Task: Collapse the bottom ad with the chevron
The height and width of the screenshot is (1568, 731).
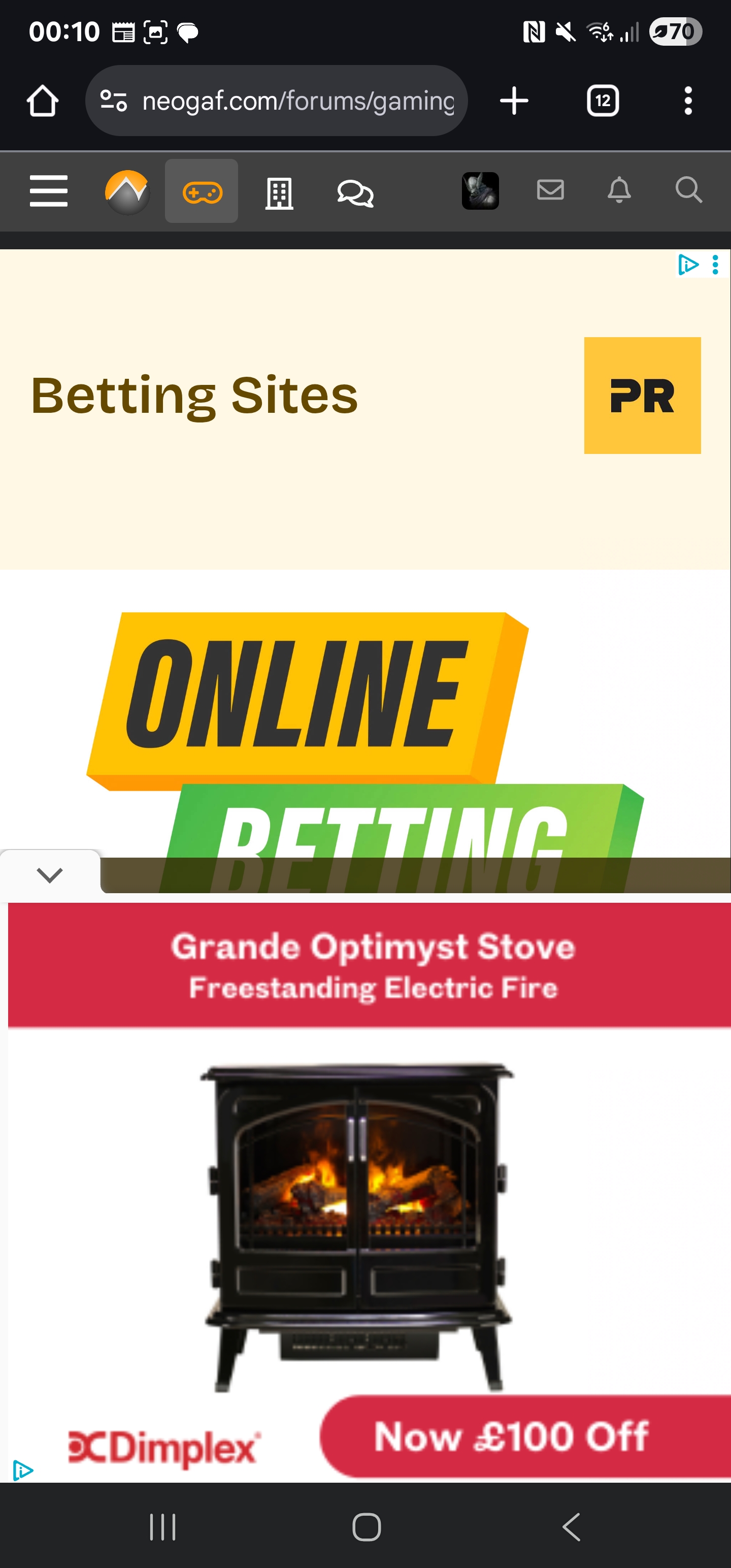Action: point(49,875)
